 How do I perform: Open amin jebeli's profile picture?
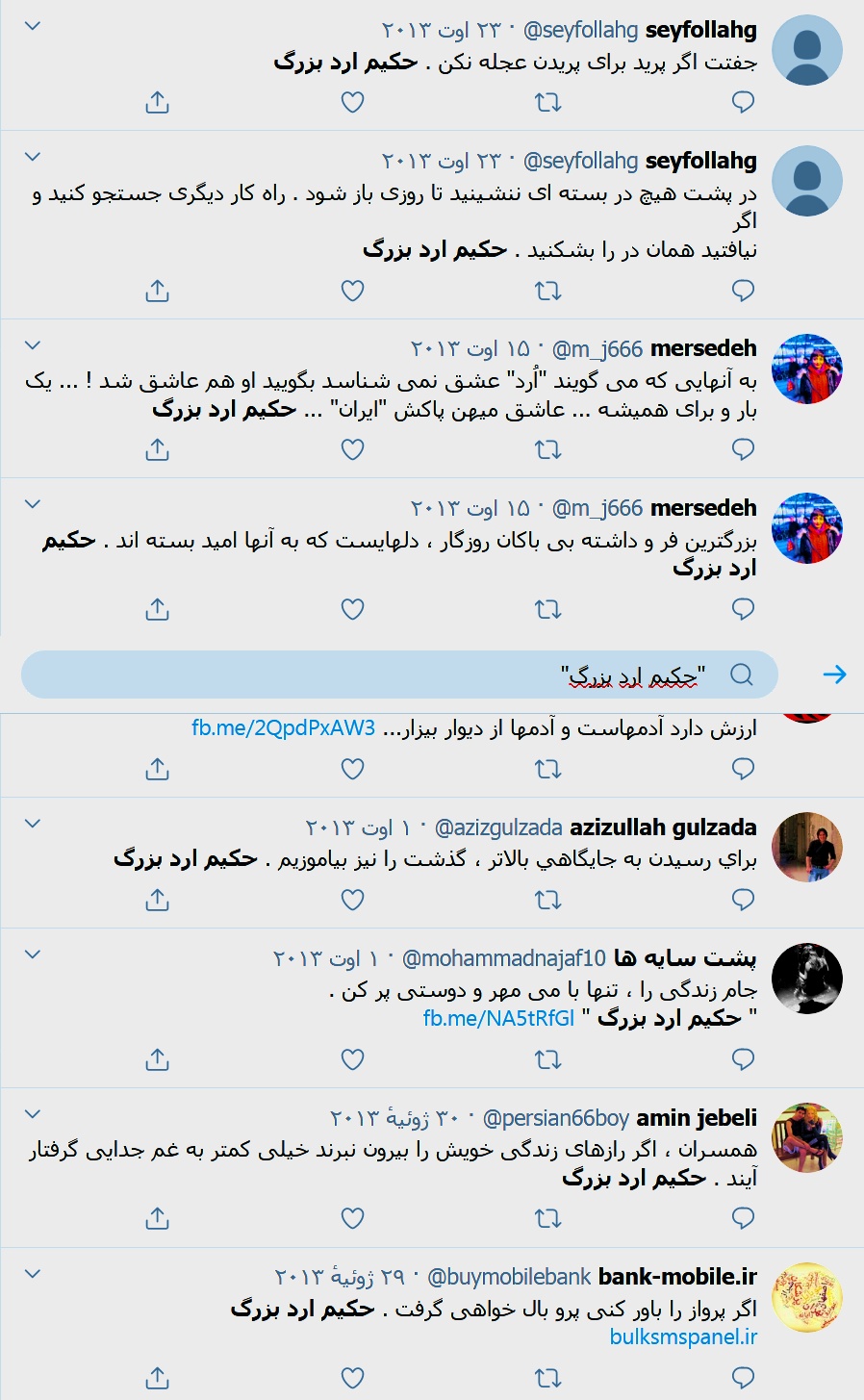click(807, 1137)
